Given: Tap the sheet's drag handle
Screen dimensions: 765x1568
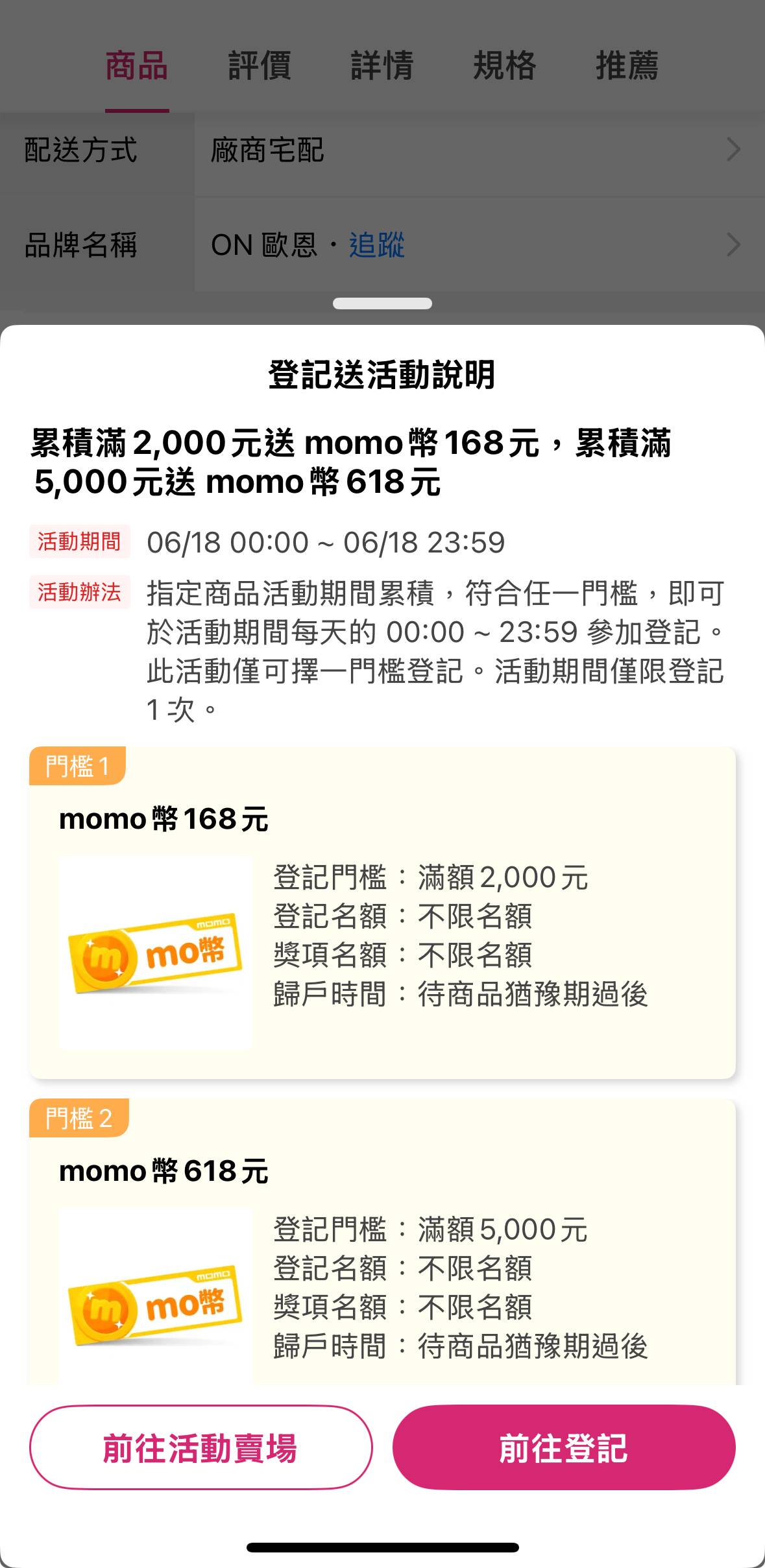Looking at the screenshot, I should pyautogui.click(x=382, y=303).
